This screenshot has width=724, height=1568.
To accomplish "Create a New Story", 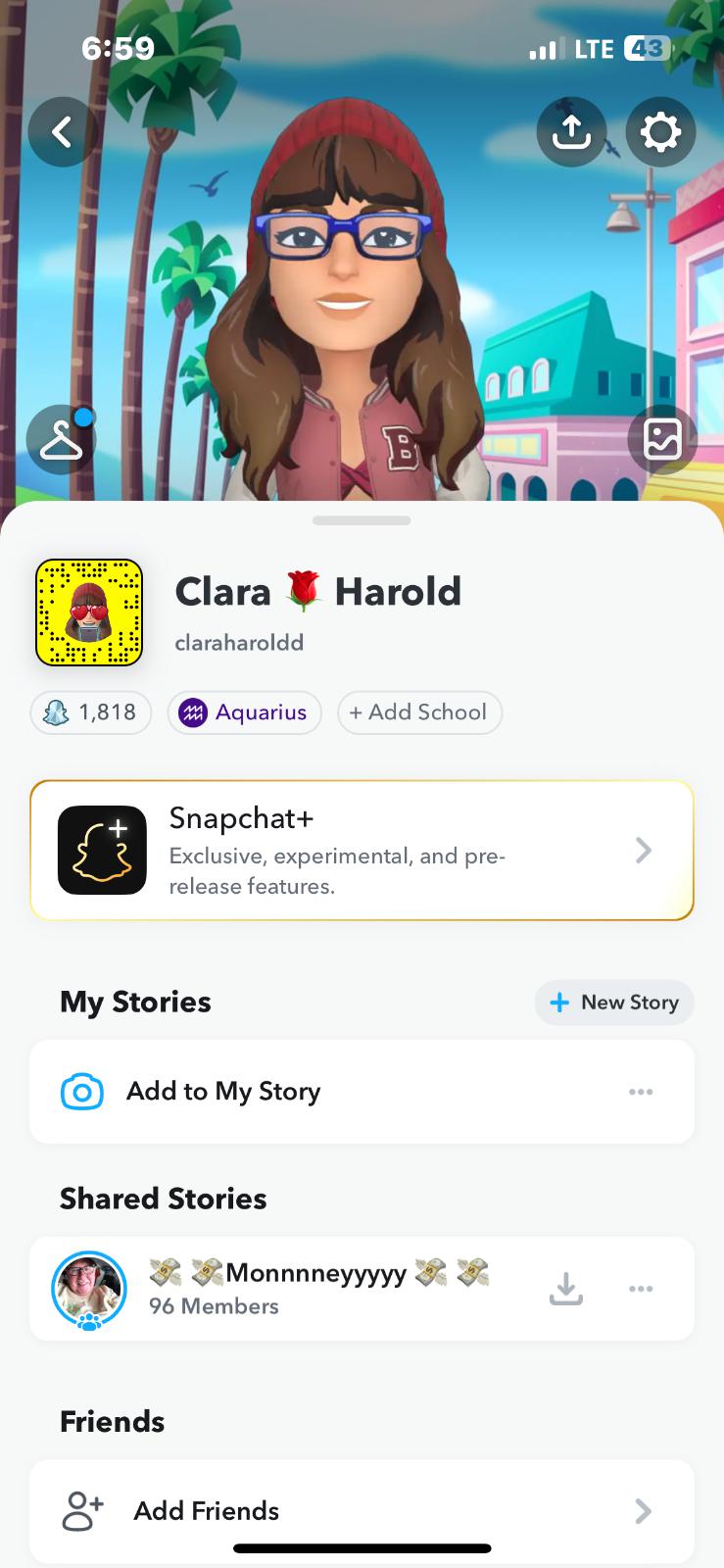I will 614,1003.
